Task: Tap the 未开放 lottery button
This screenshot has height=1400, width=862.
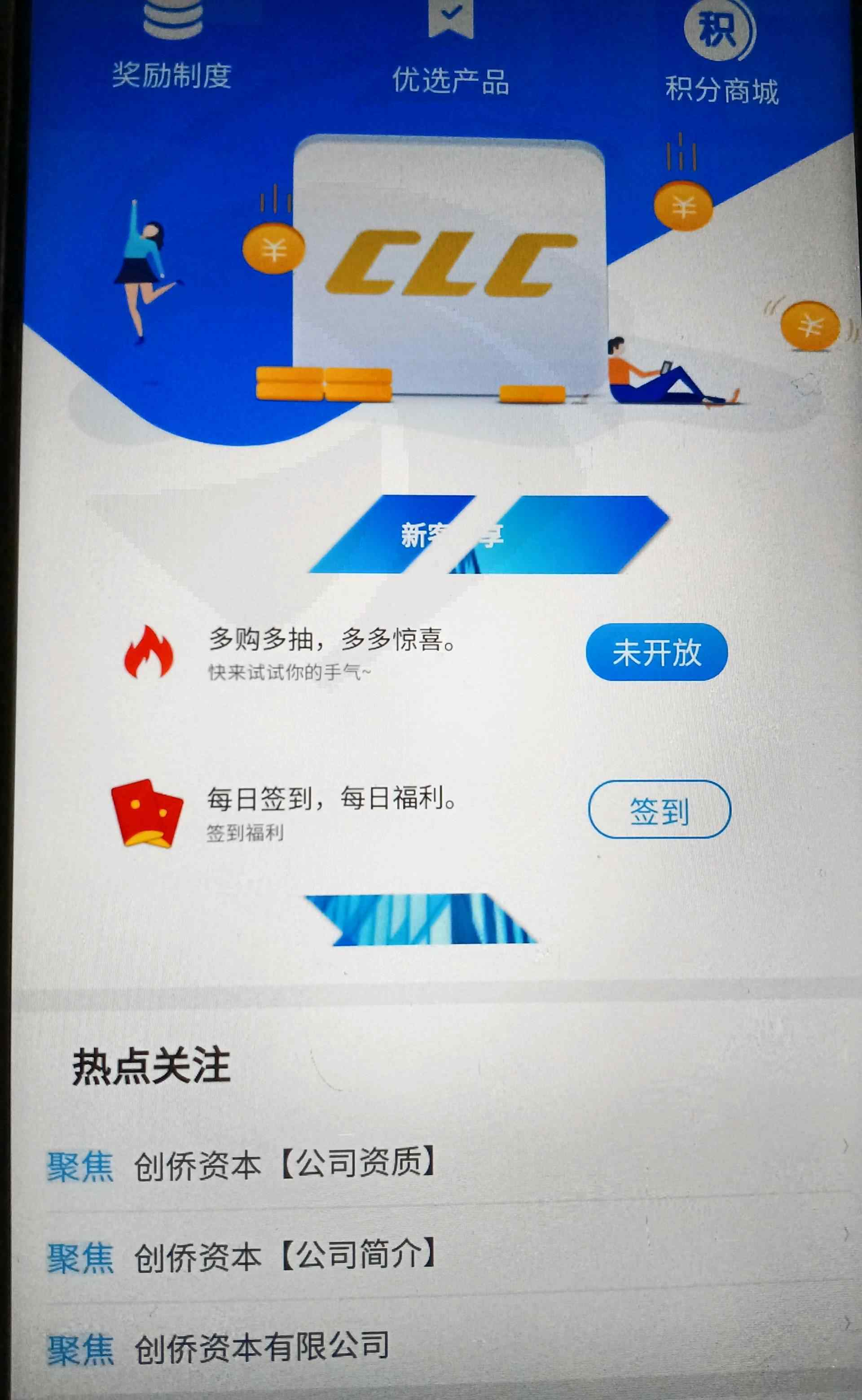Action: click(x=657, y=652)
